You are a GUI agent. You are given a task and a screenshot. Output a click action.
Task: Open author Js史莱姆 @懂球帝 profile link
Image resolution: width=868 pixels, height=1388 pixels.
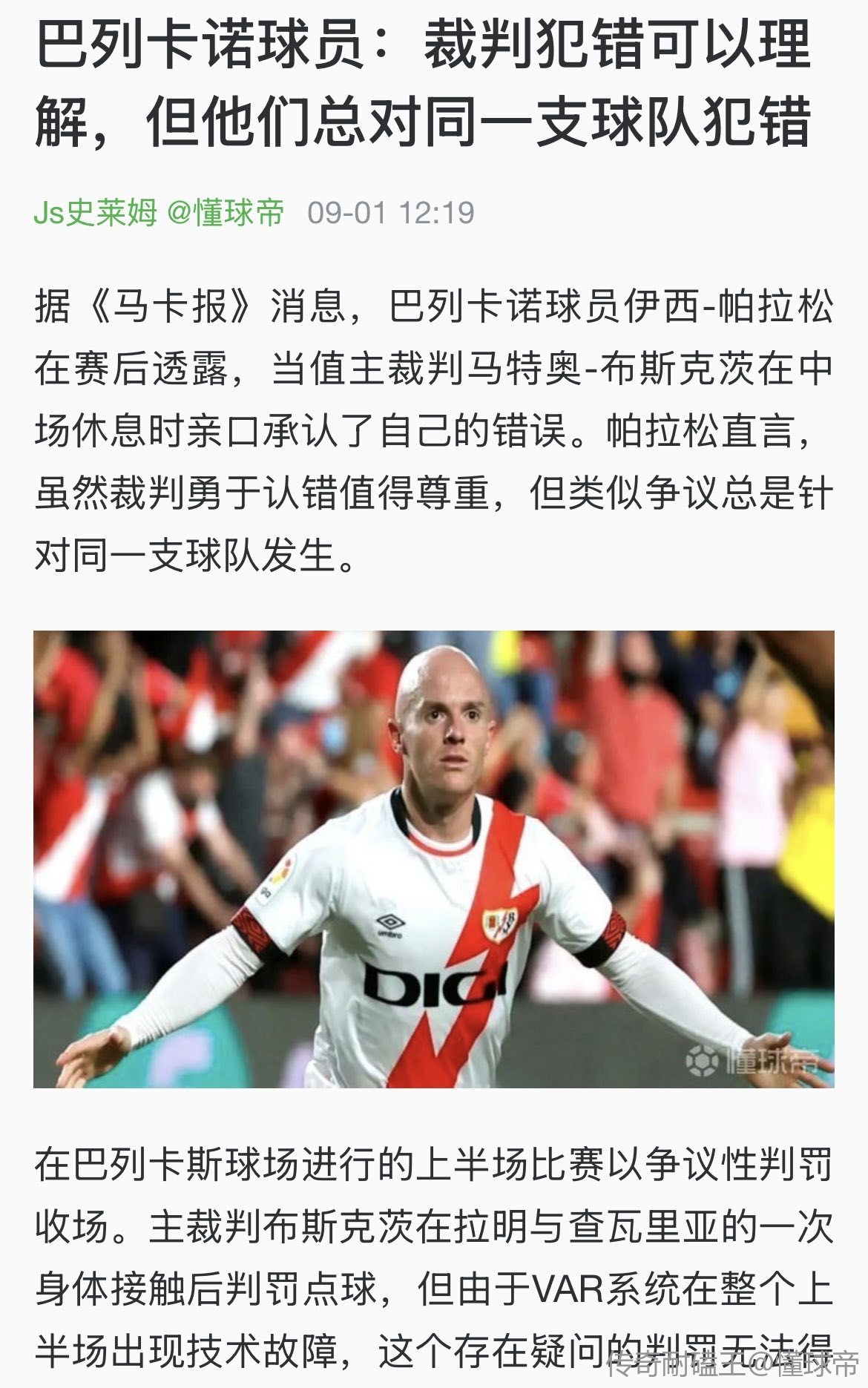tap(159, 213)
